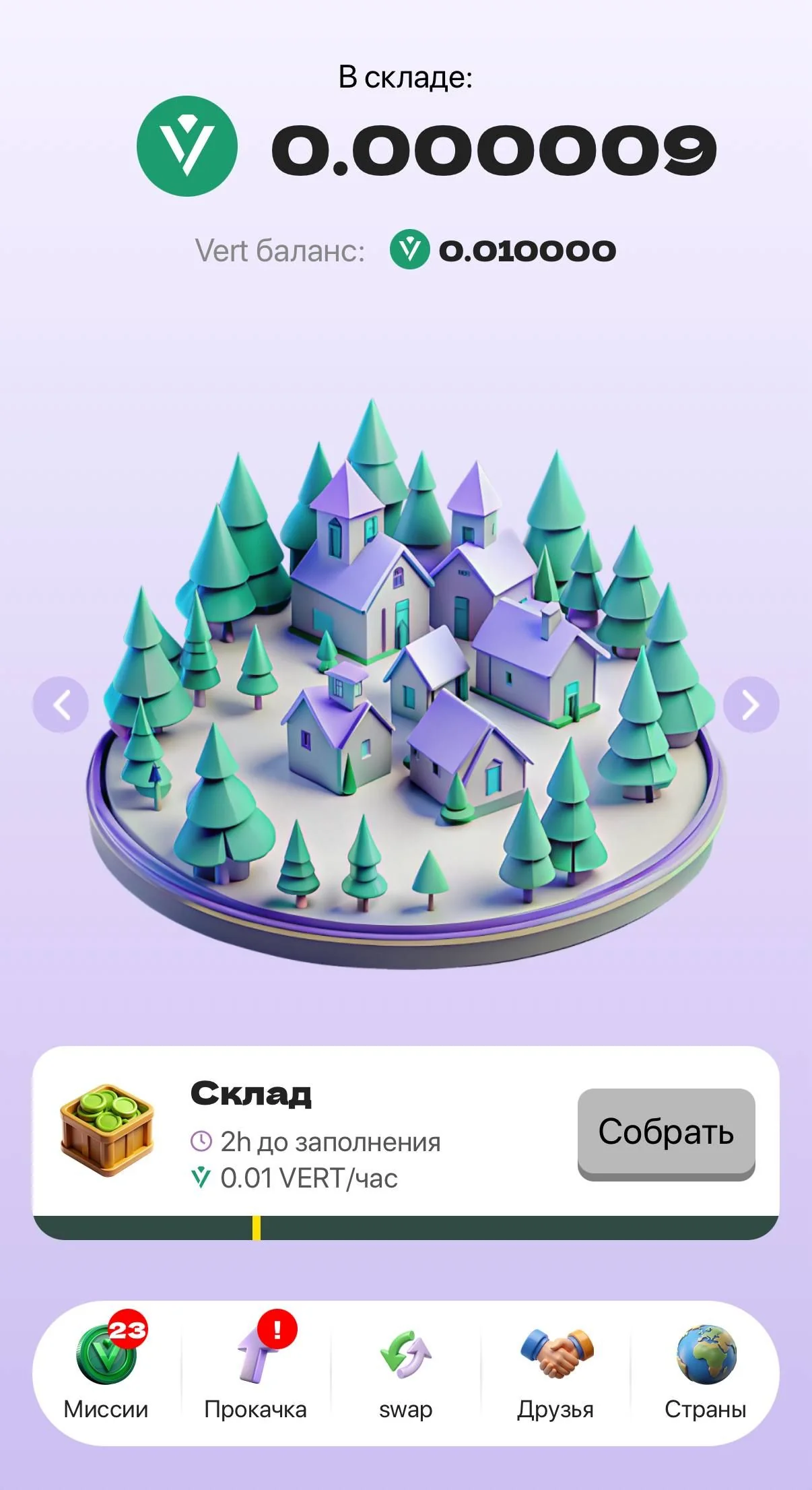This screenshot has width=812, height=1490.
Task: Show the next location with right arrow
Action: (751, 705)
